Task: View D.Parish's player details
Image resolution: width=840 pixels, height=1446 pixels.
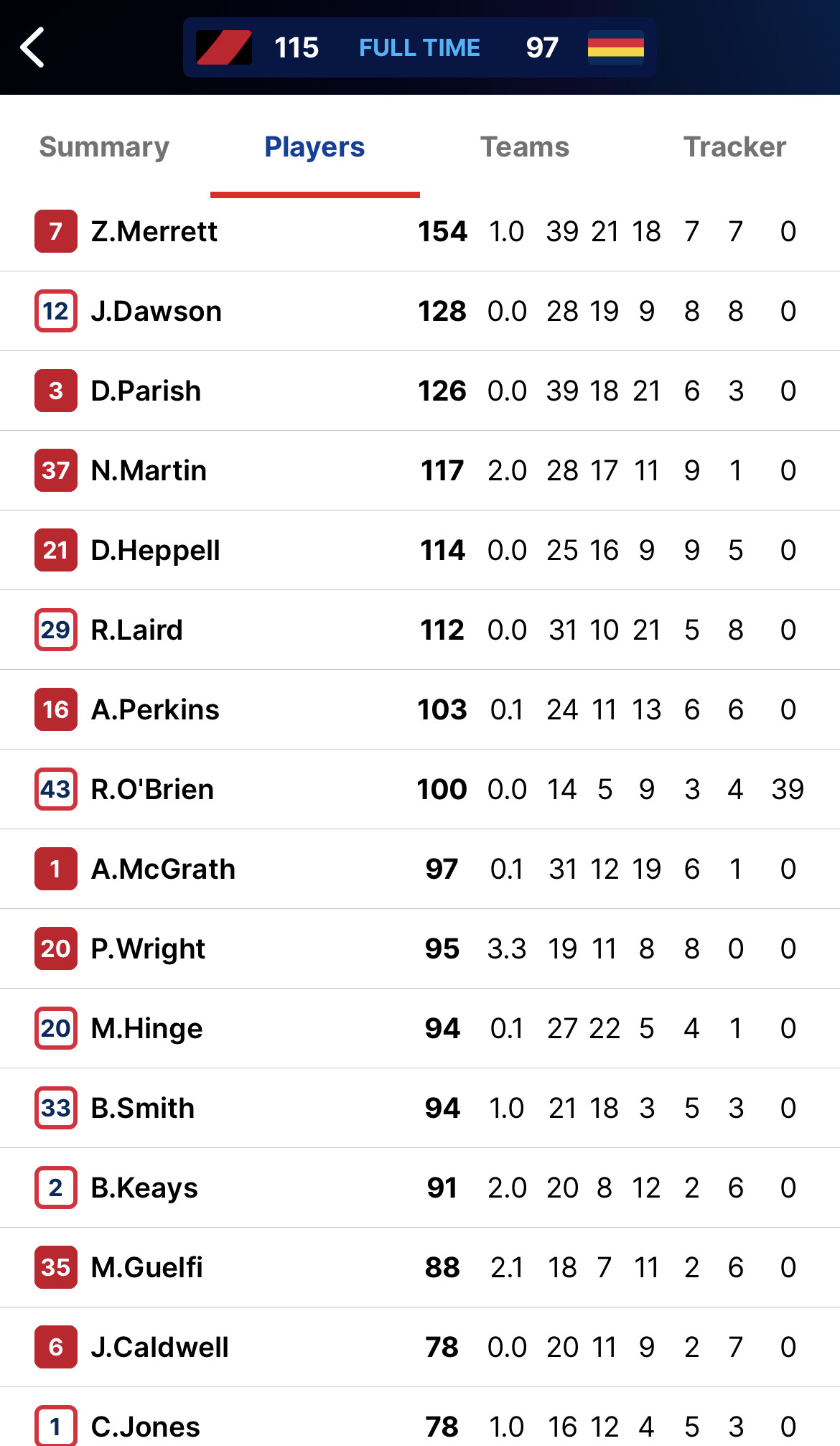Action: (x=420, y=391)
